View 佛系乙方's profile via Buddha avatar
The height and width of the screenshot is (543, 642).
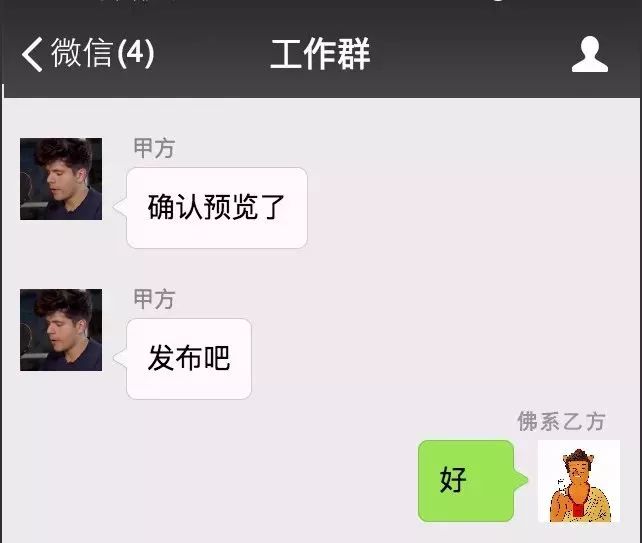point(579,481)
